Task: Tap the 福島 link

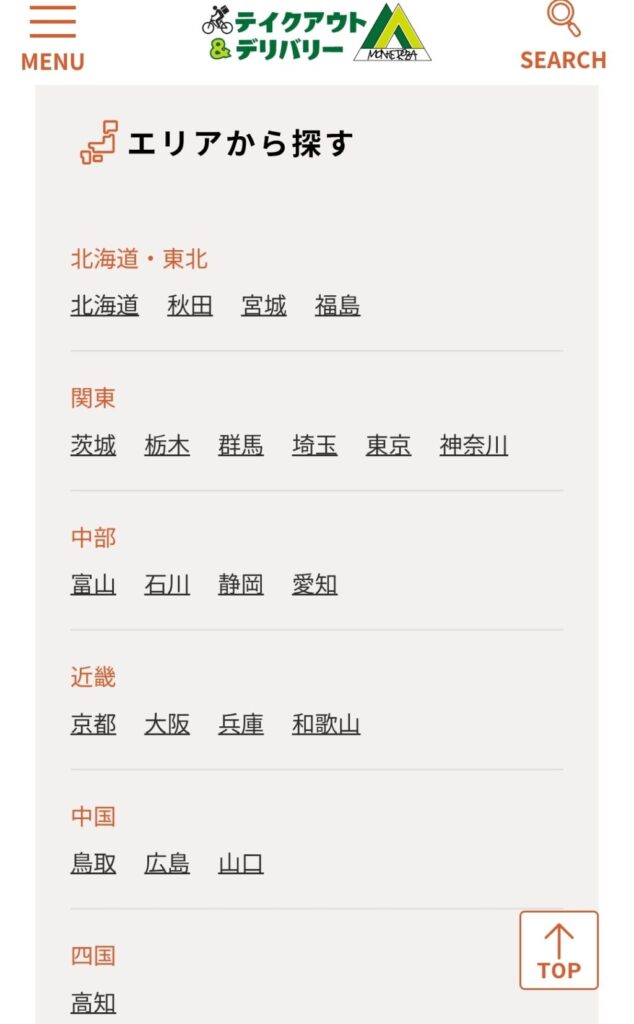Action: pyautogui.click(x=337, y=306)
